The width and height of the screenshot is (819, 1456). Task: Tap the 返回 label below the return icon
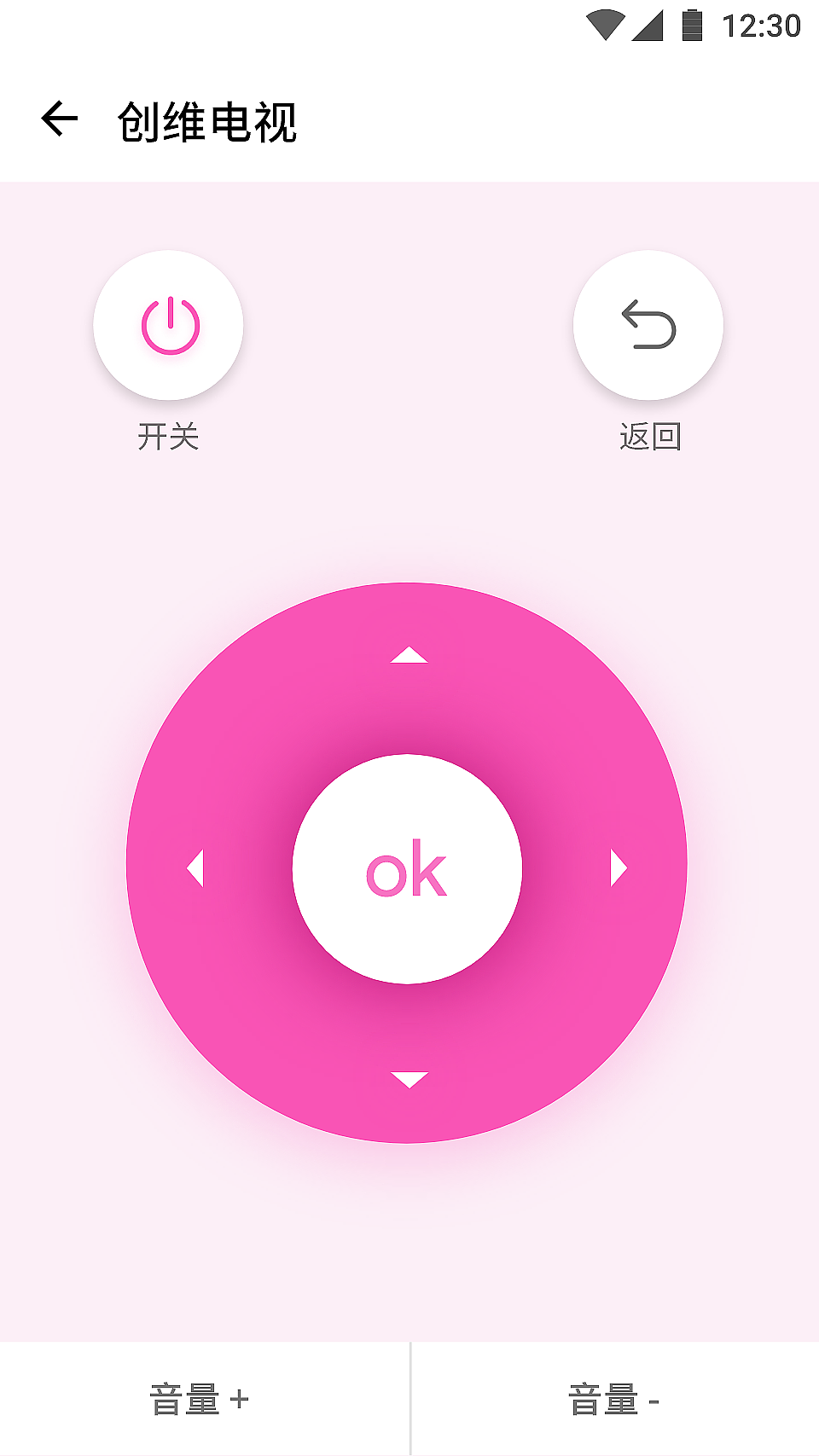(x=650, y=438)
